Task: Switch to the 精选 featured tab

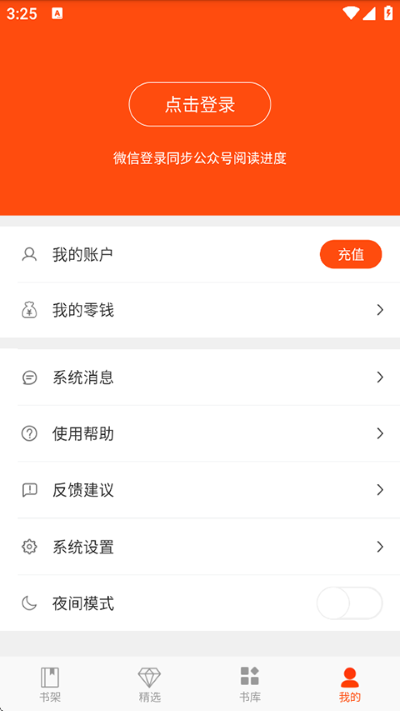Action: [x=150, y=684]
